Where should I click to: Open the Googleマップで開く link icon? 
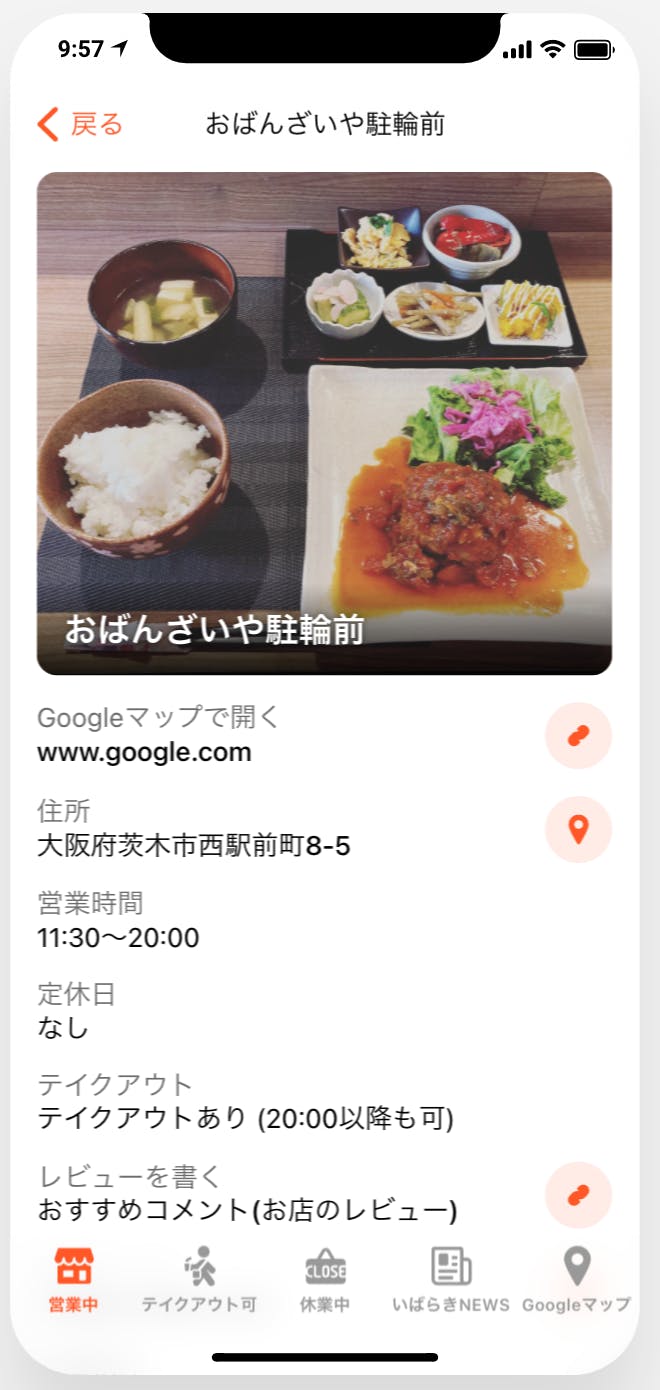578,736
